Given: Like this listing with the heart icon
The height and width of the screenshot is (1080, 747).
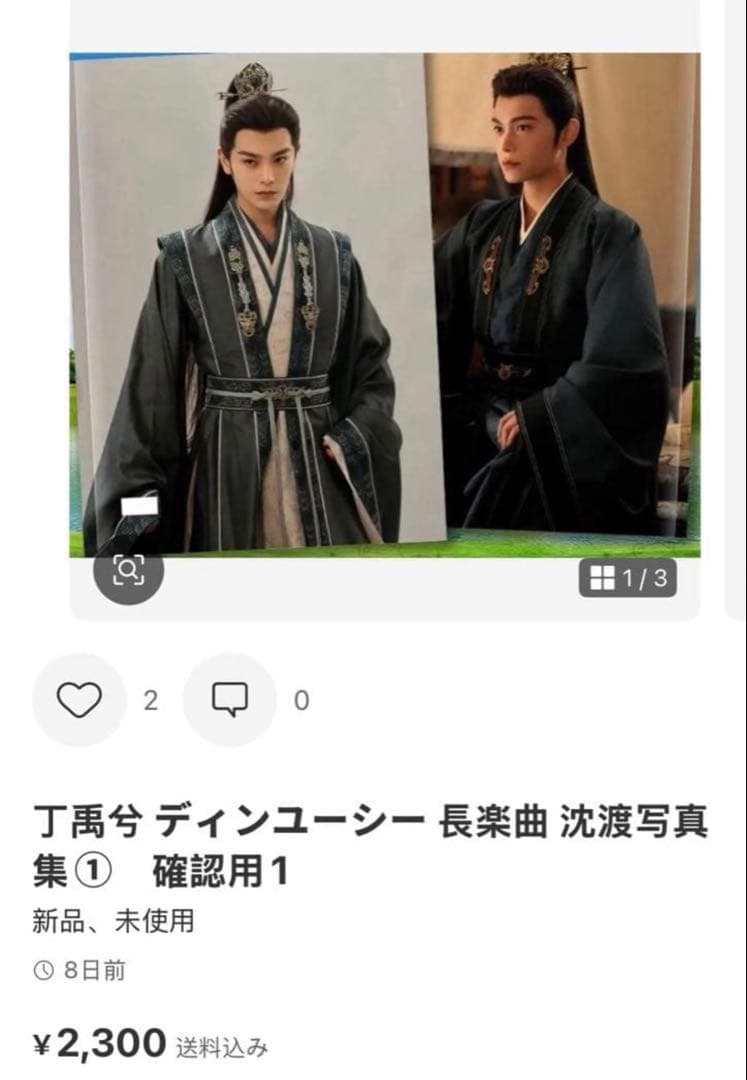Looking at the screenshot, I should (x=79, y=700).
